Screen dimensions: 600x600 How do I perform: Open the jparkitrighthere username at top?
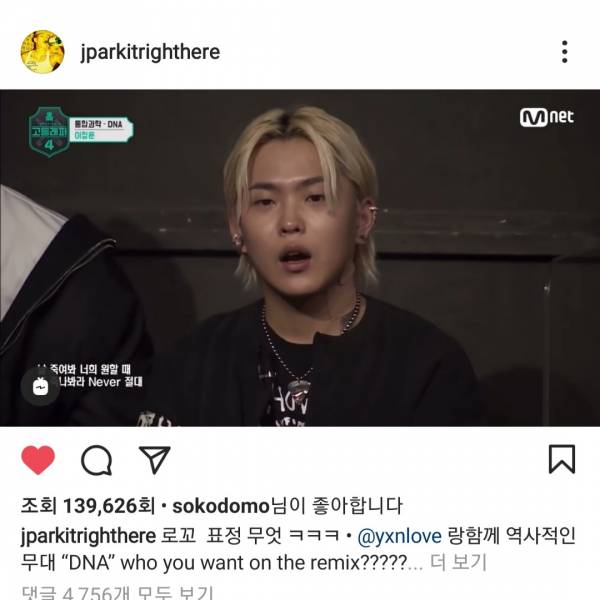pos(150,52)
